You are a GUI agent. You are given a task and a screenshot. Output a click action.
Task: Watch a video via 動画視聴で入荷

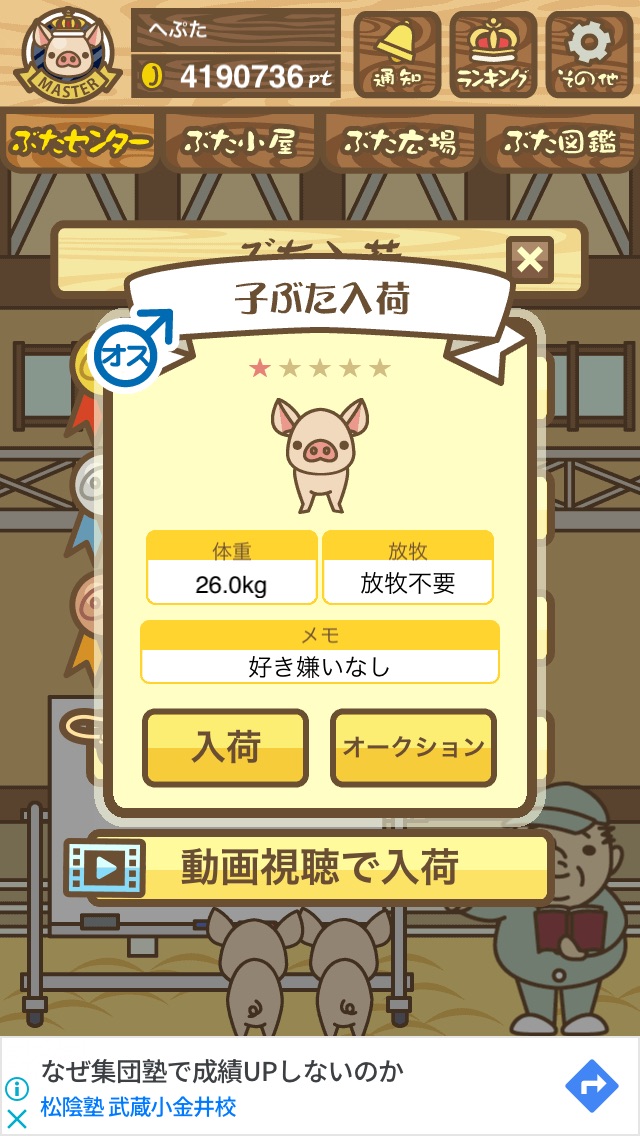click(309, 867)
